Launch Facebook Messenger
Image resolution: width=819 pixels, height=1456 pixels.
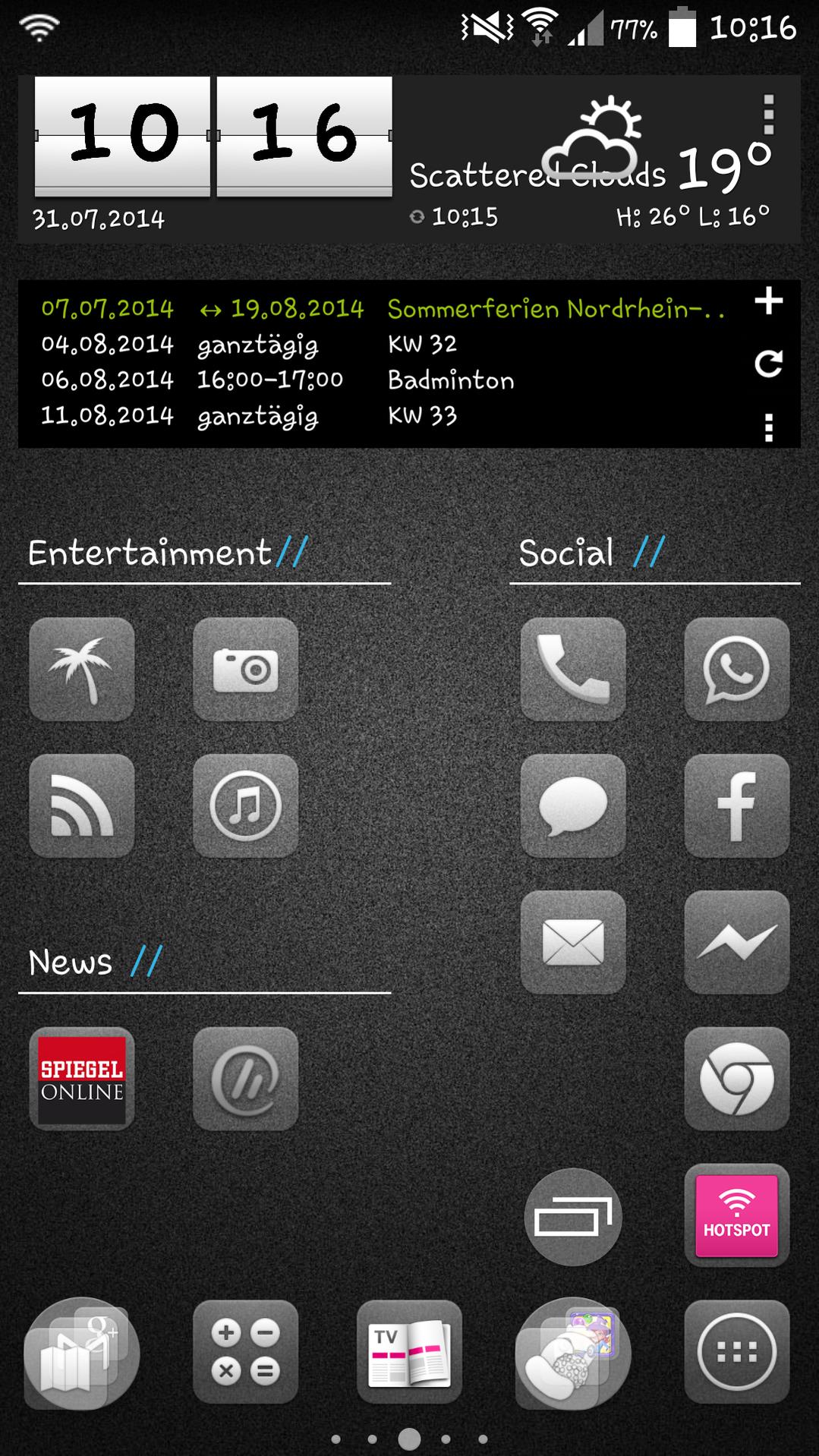(x=736, y=943)
